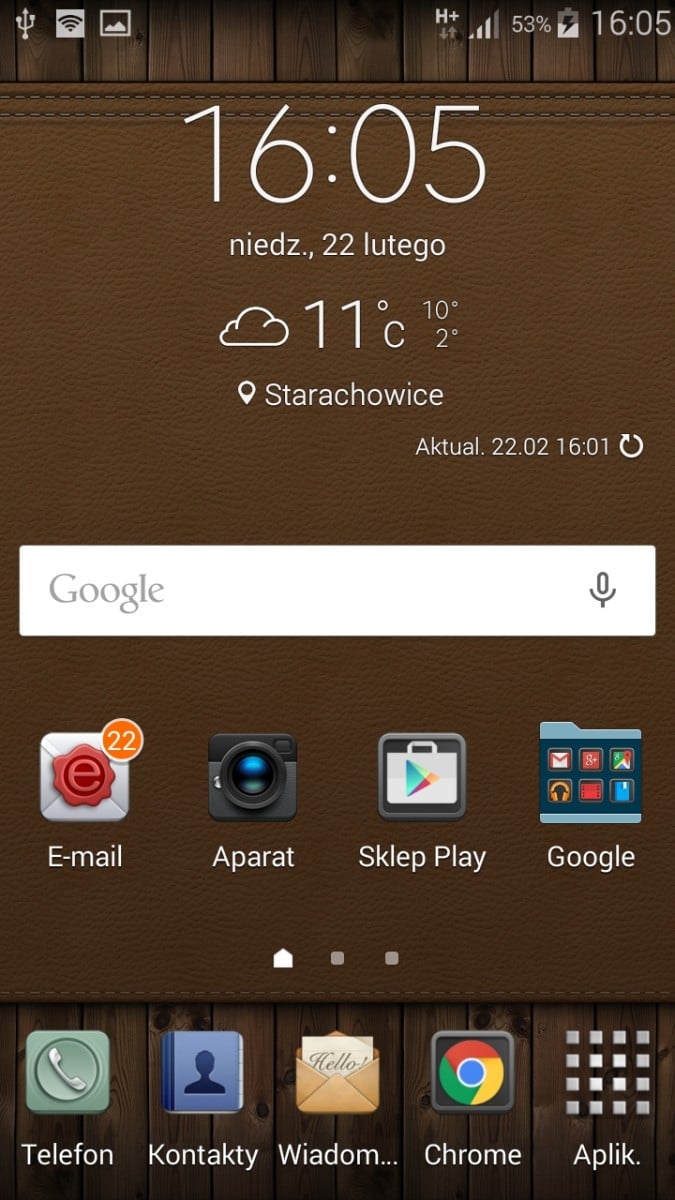
Task: Open the Aplik. app drawer
Action: click(607, 1075)
